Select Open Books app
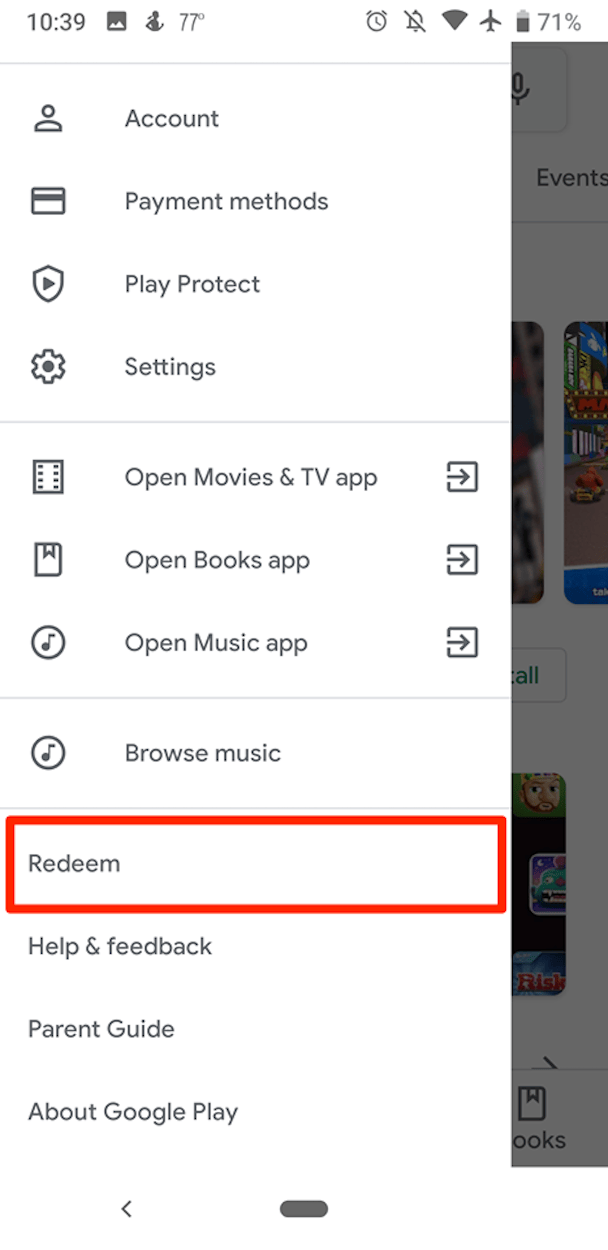The height and width of the screenshot is (1250, 608). pos(255,560)
